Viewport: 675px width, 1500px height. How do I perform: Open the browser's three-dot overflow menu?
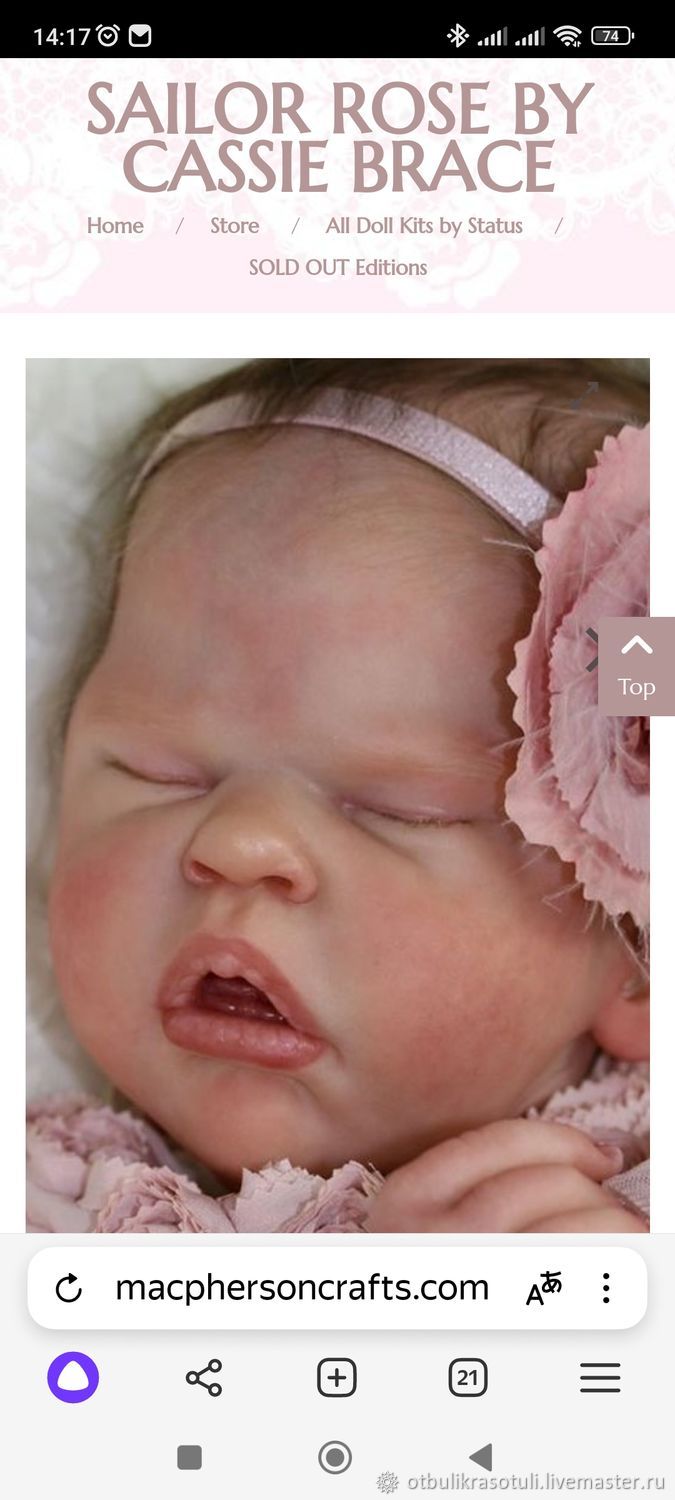[x=606, y=1288]
